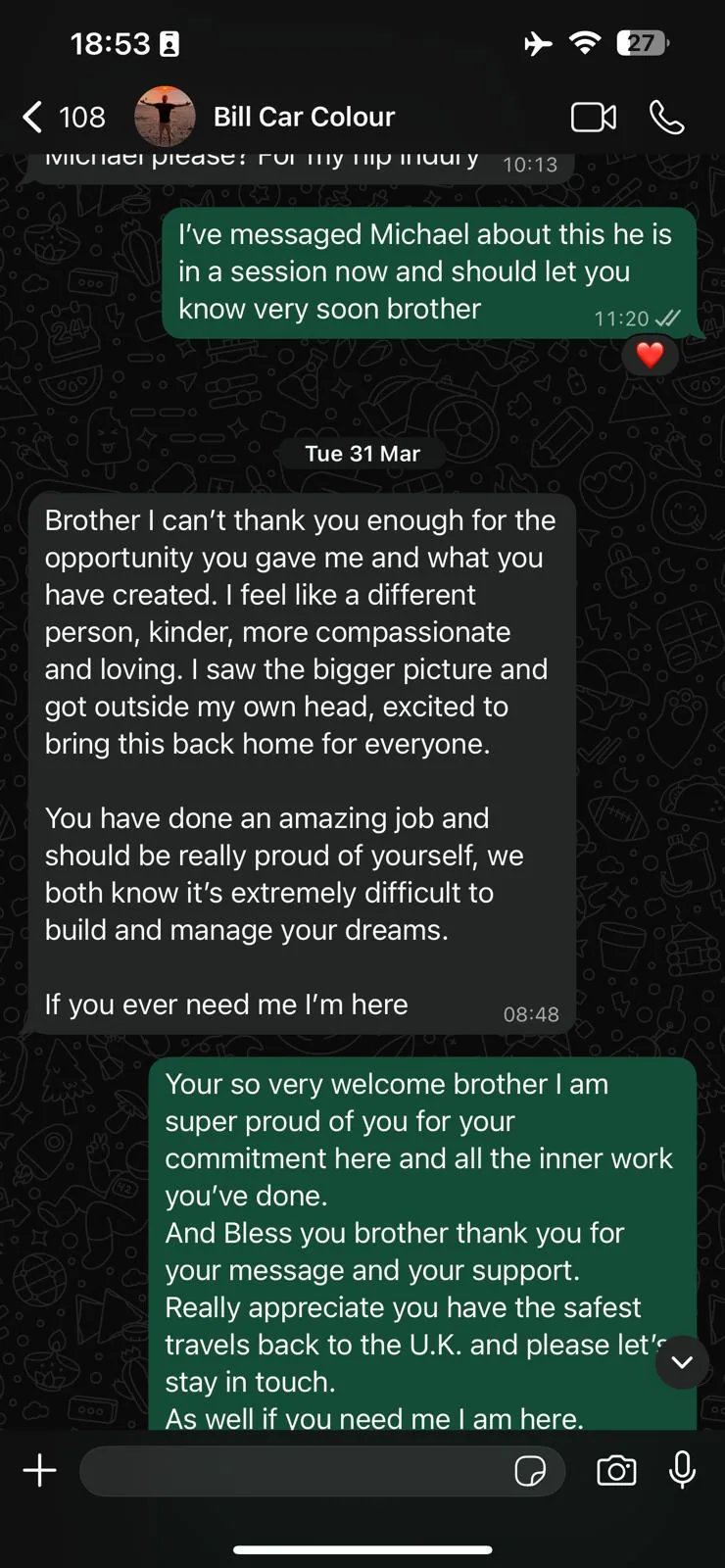Start a voice call

pos(667,116)
